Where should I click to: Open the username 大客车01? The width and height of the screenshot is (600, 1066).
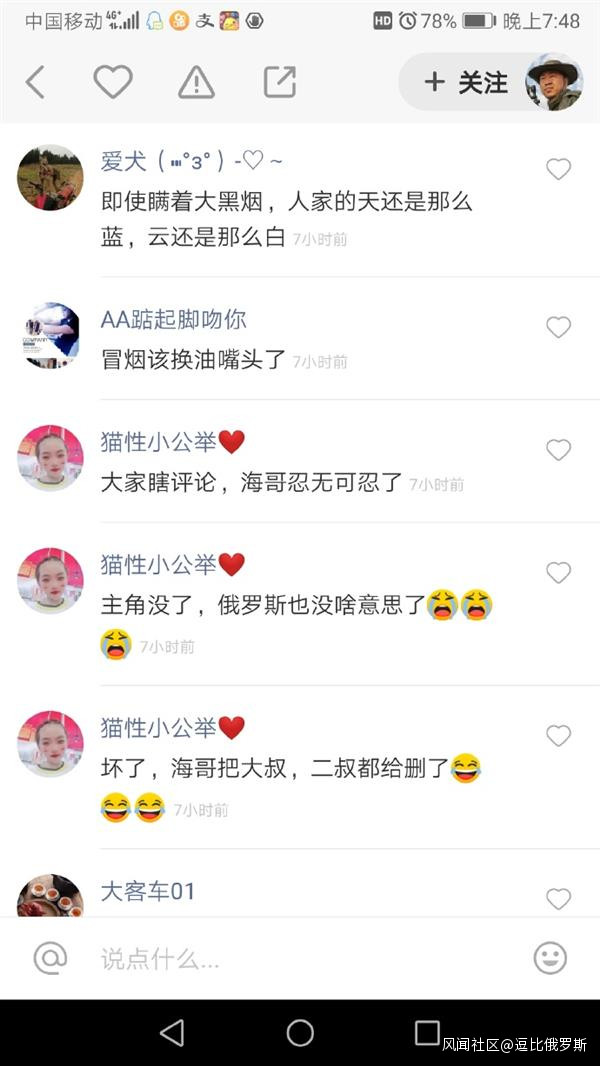click(148, 891)
